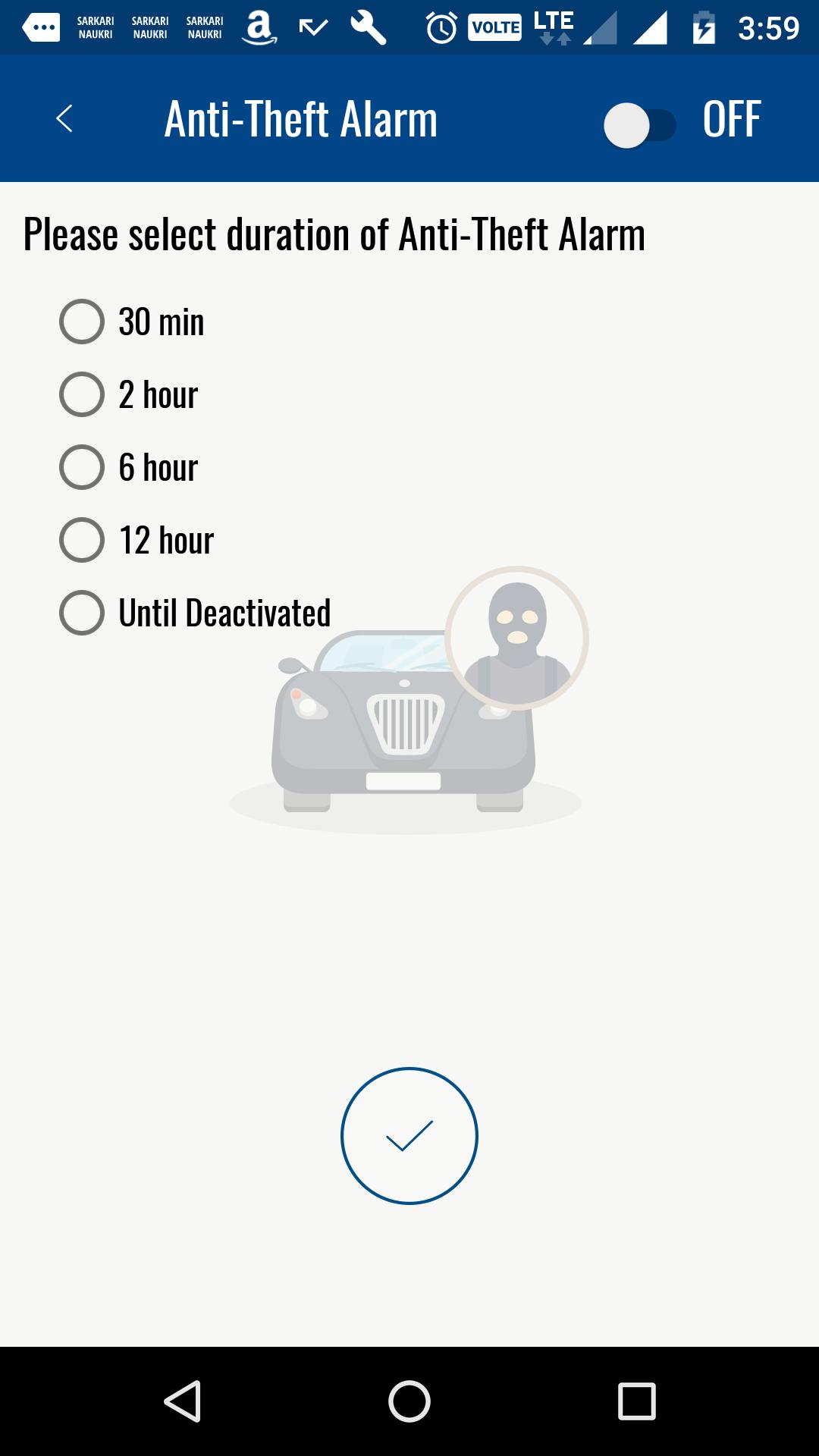Select Until Deactivated option
This screenshot has width=819, height=1456.
82,613
